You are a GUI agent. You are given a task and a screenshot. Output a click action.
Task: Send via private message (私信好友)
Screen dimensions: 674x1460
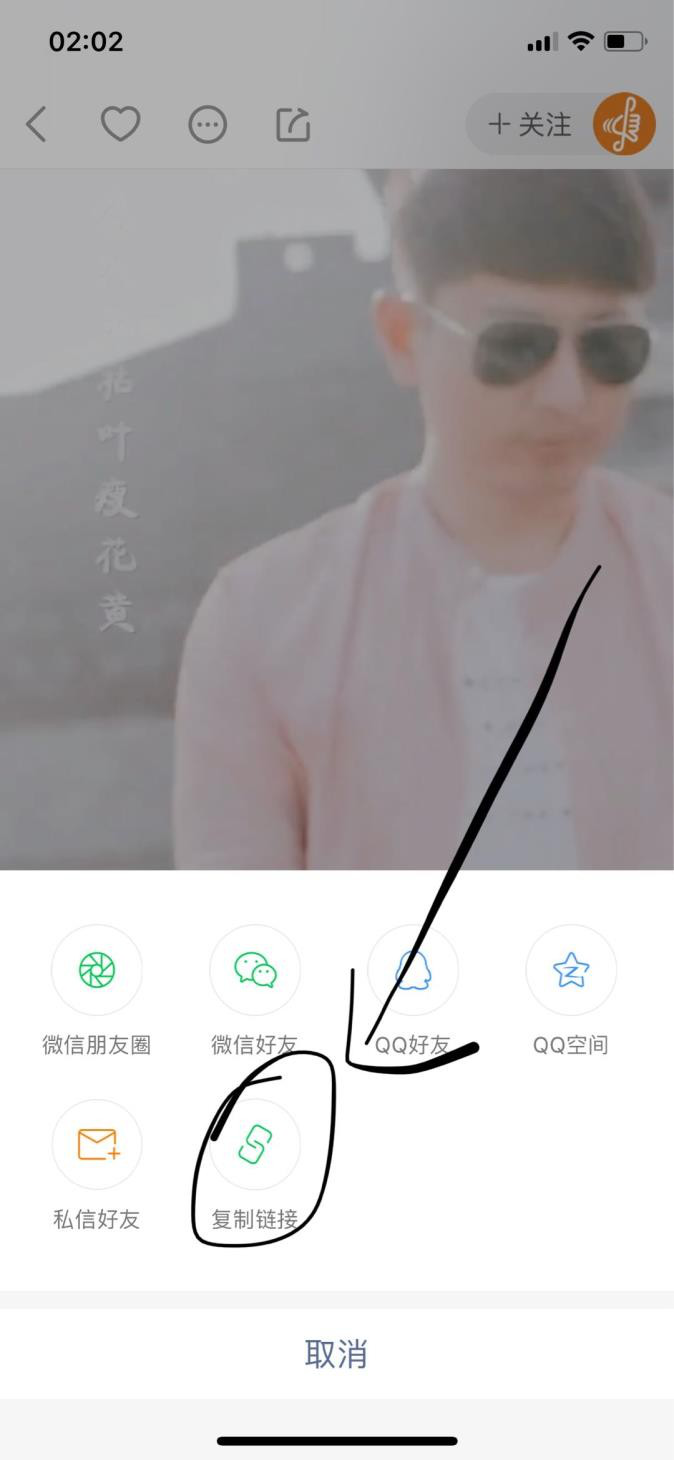97,1145
